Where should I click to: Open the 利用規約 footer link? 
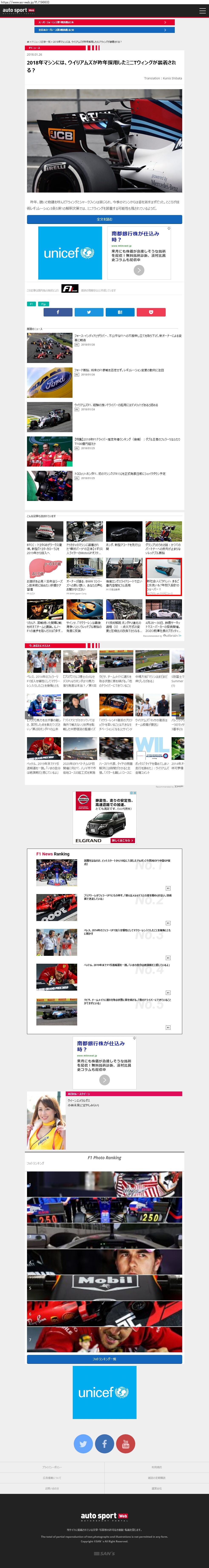point(157,1467)
